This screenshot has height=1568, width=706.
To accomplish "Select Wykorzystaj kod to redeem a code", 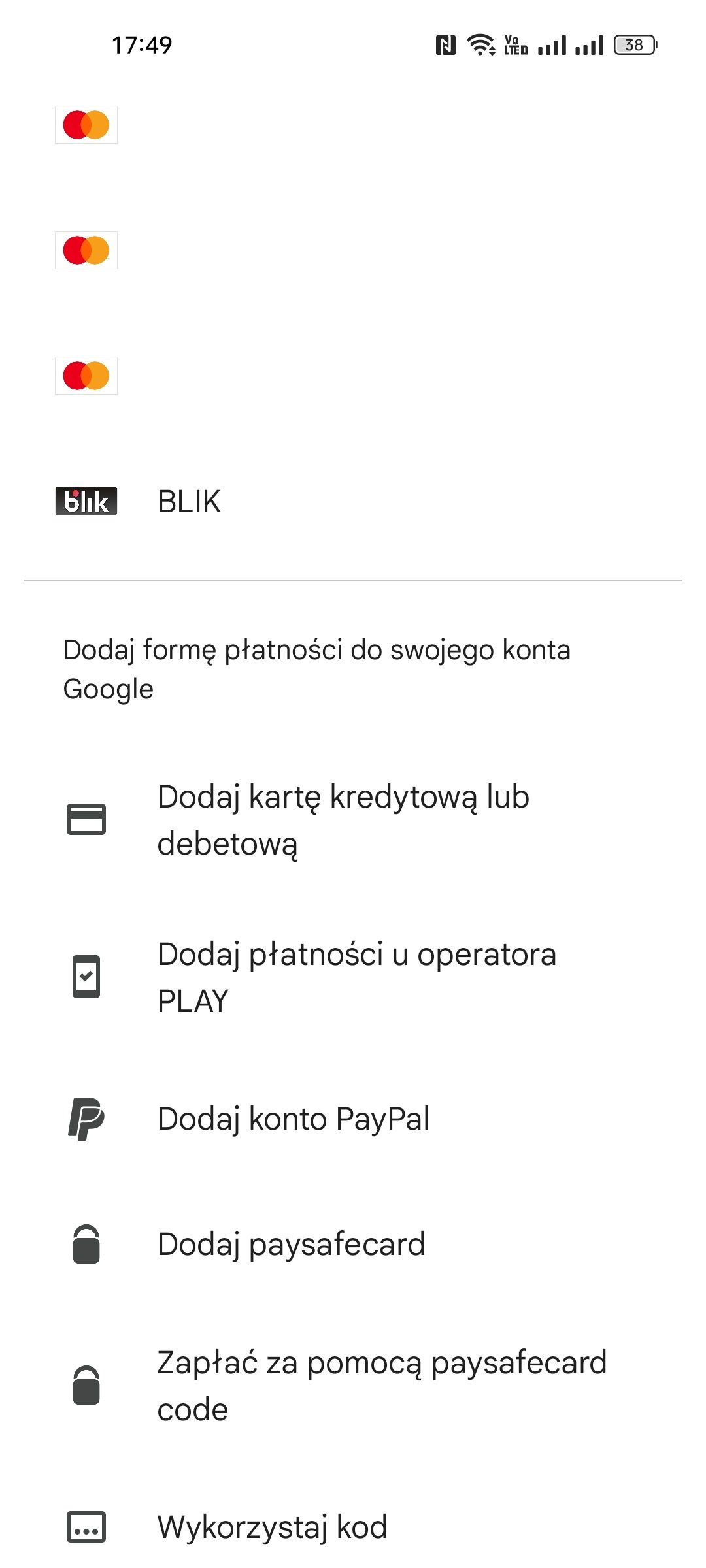I will coord(353,1527).
